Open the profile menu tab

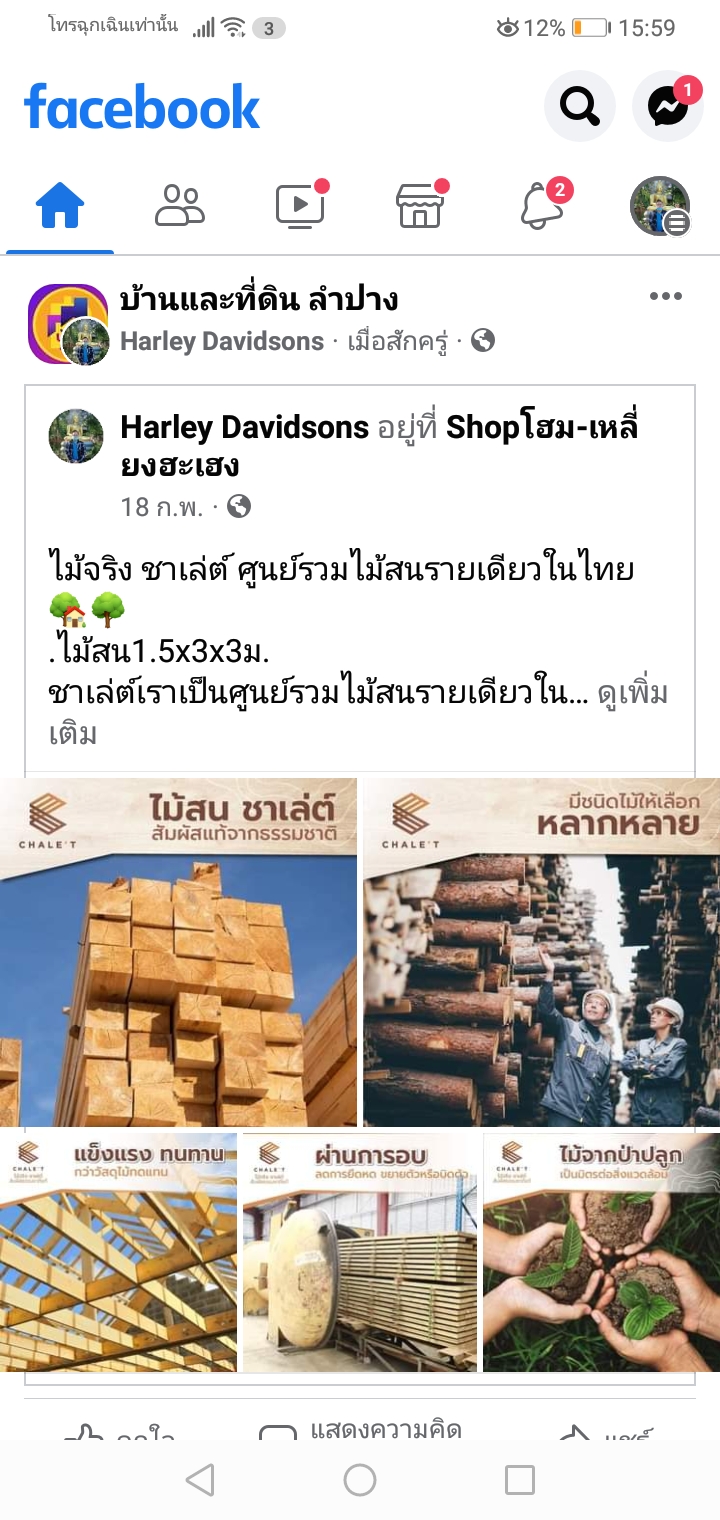click(x=660, y=206)
